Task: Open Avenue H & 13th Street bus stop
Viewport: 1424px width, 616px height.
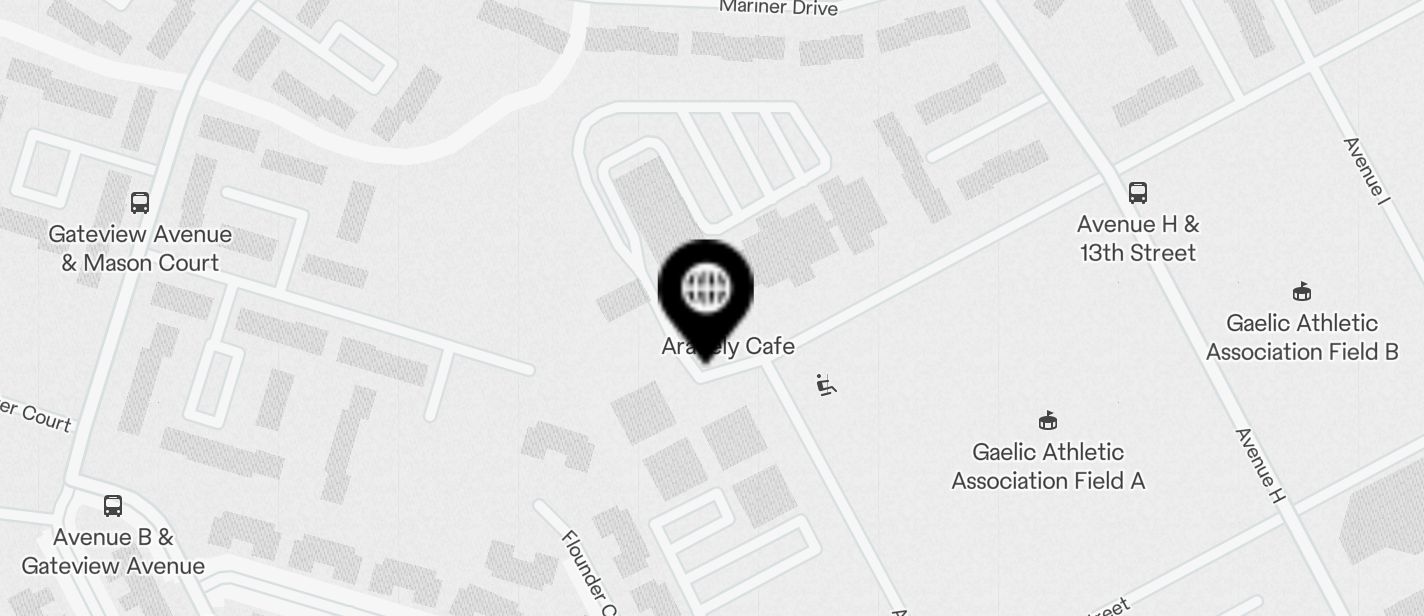Action: pos(1137,193)
